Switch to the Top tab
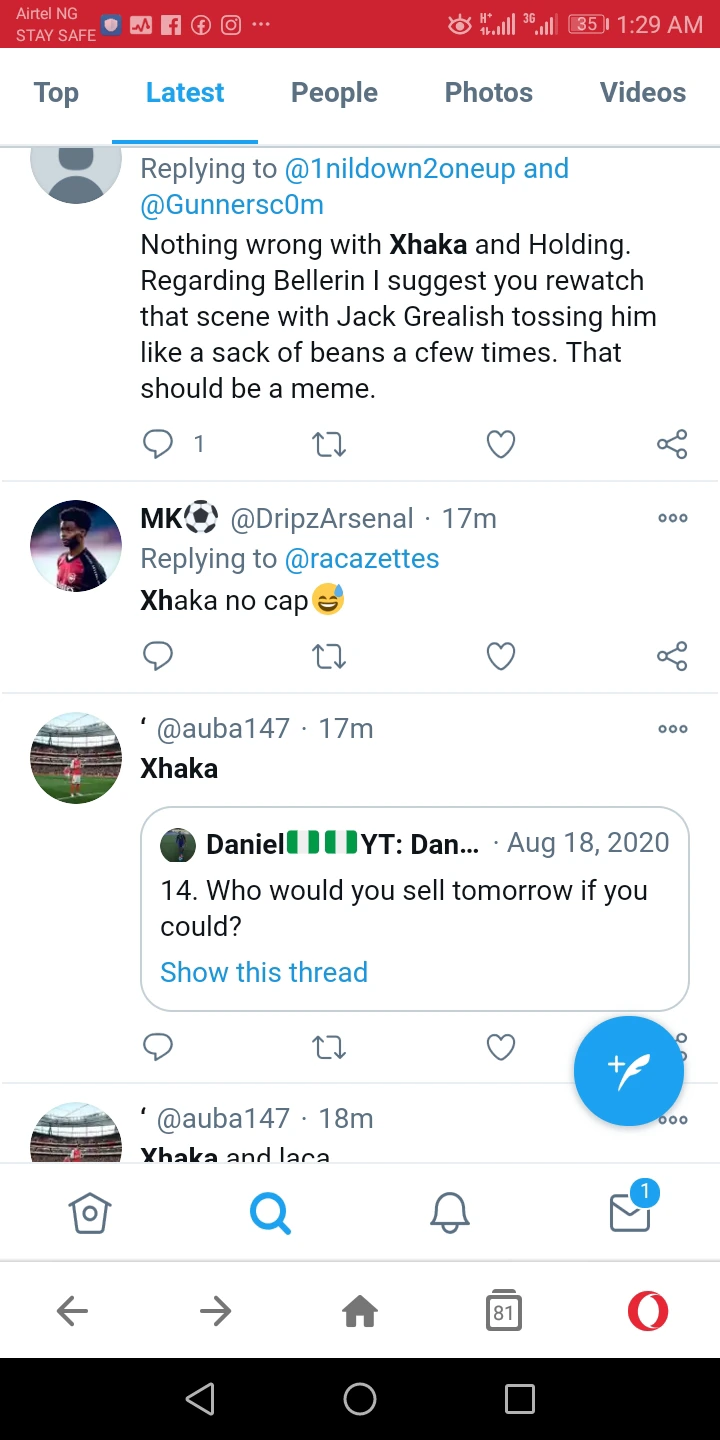 coord(56,93)
